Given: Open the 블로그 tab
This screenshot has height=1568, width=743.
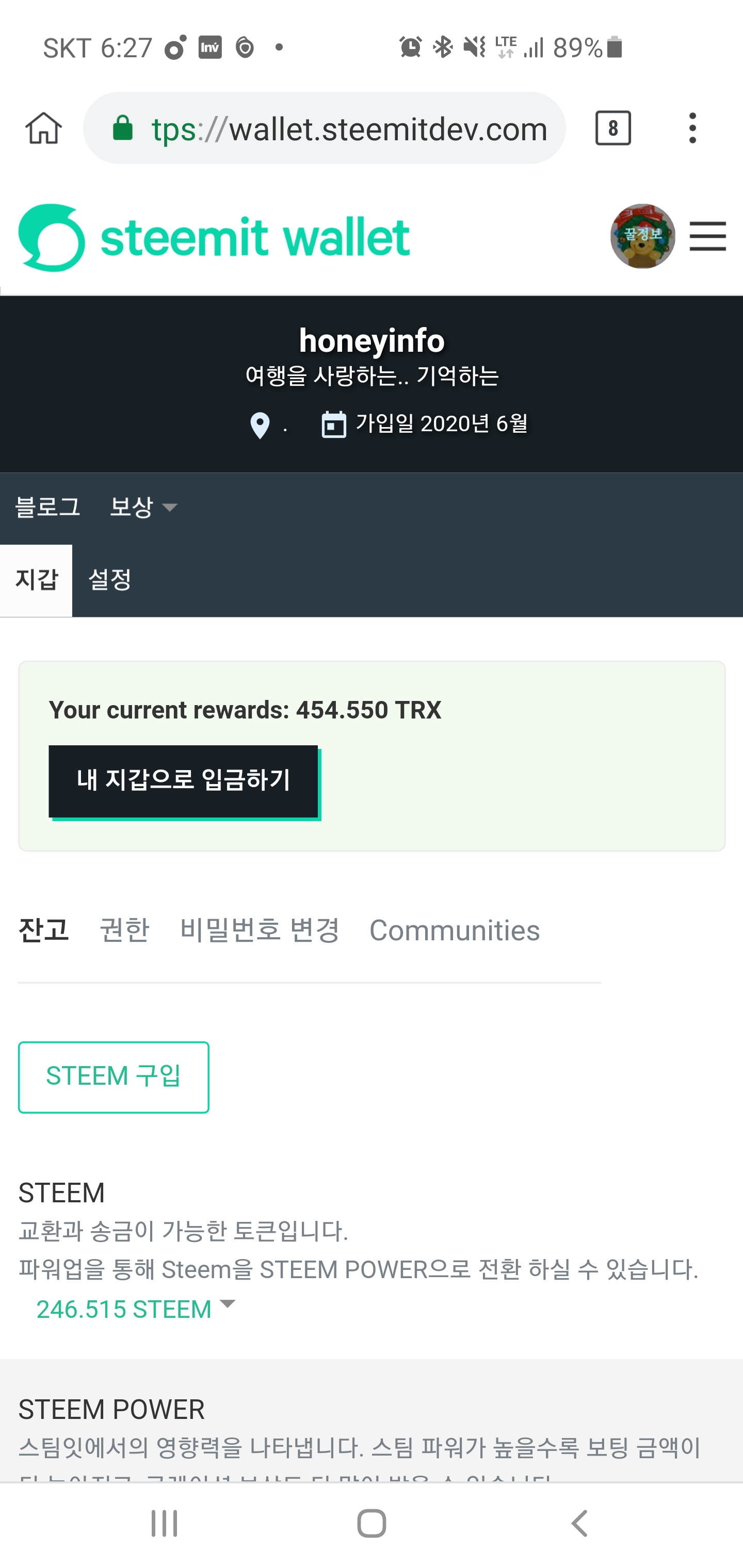Looking at the screenshot, I should (47, 507).
